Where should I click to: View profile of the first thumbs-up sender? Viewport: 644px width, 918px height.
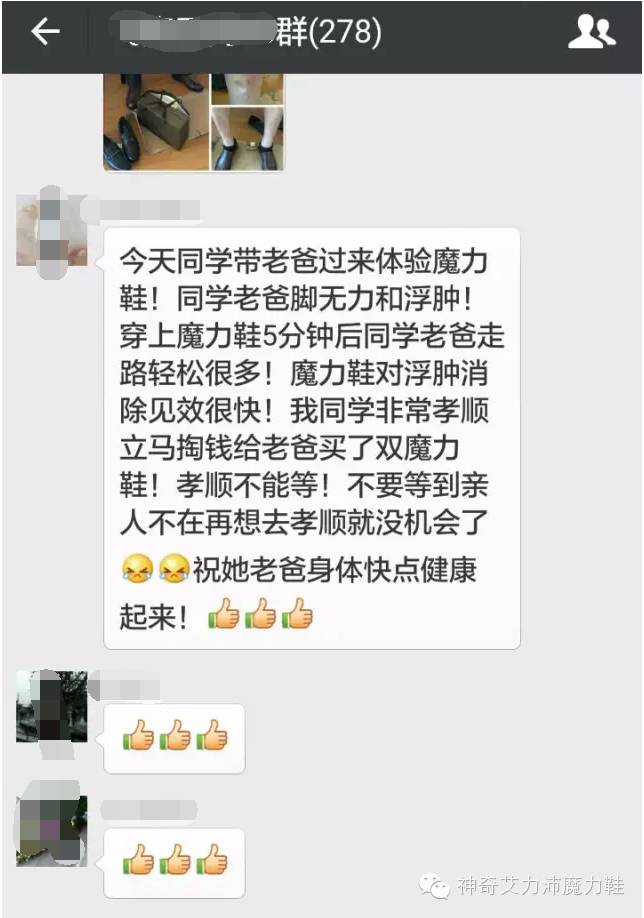[51, 706]
